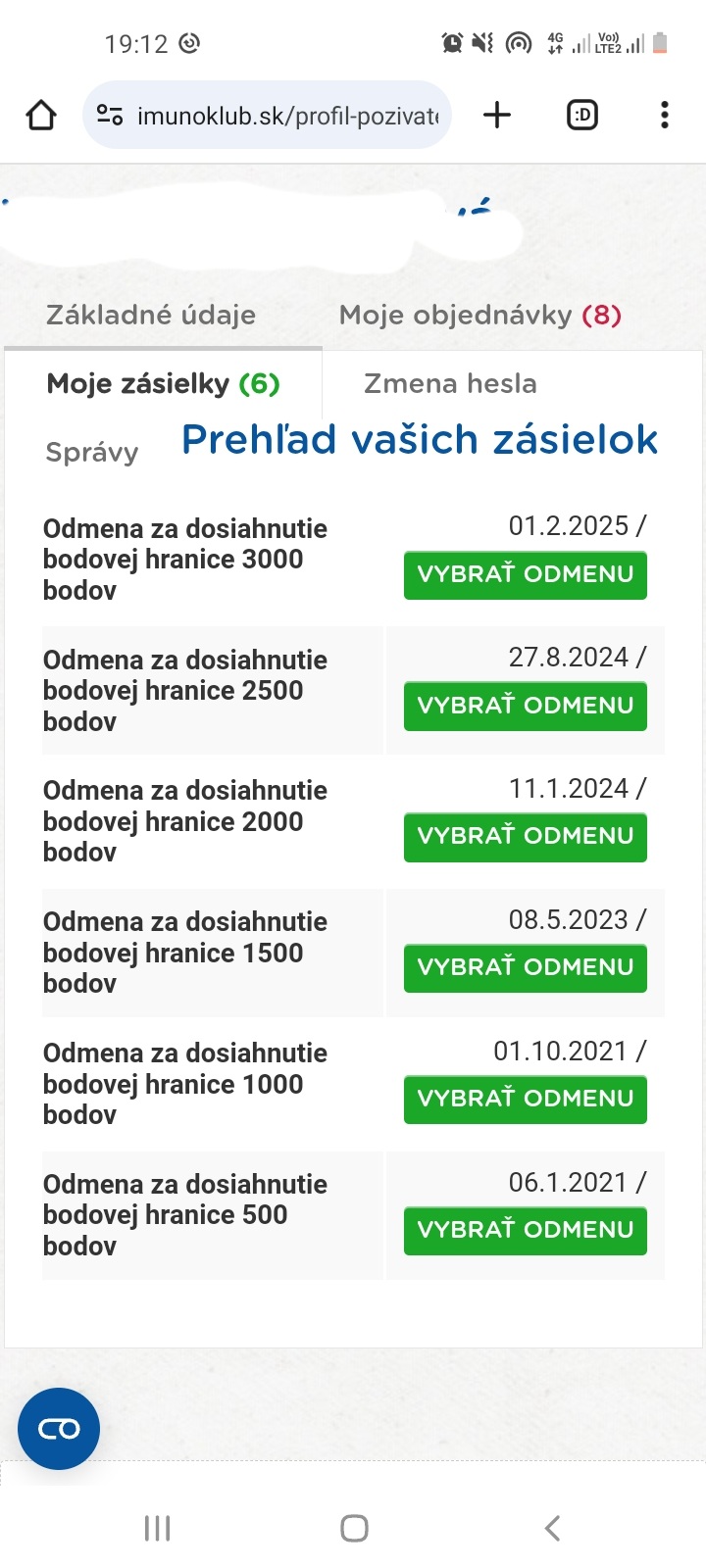Image resolution: width=706 pixels, height=1568 pixels.
Task: Pick the reward for 1500 points
Action: tap(526, 967)
